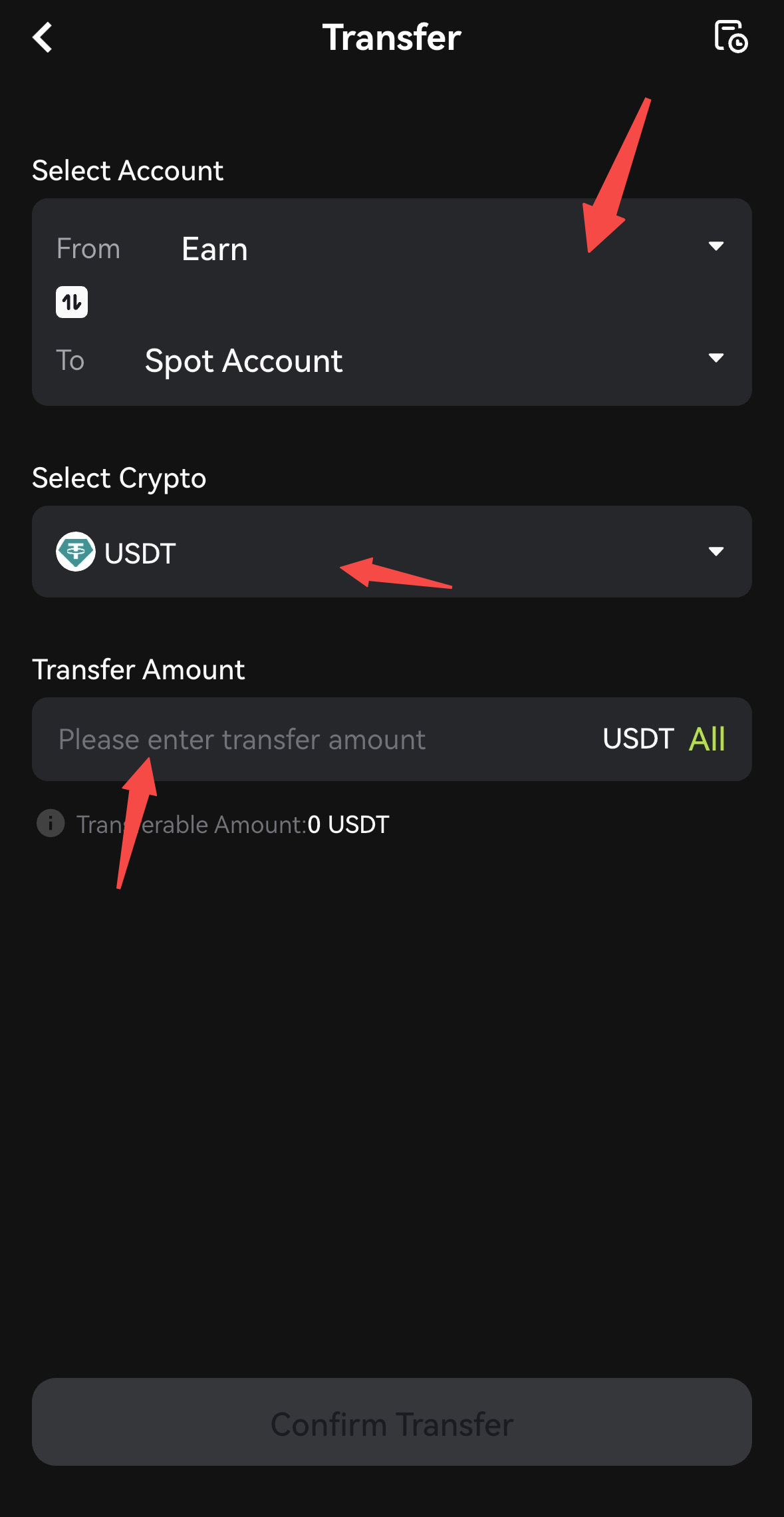
Task: Swap the From and To accounts
Action: pyautogui.click(x=72, y=302)
